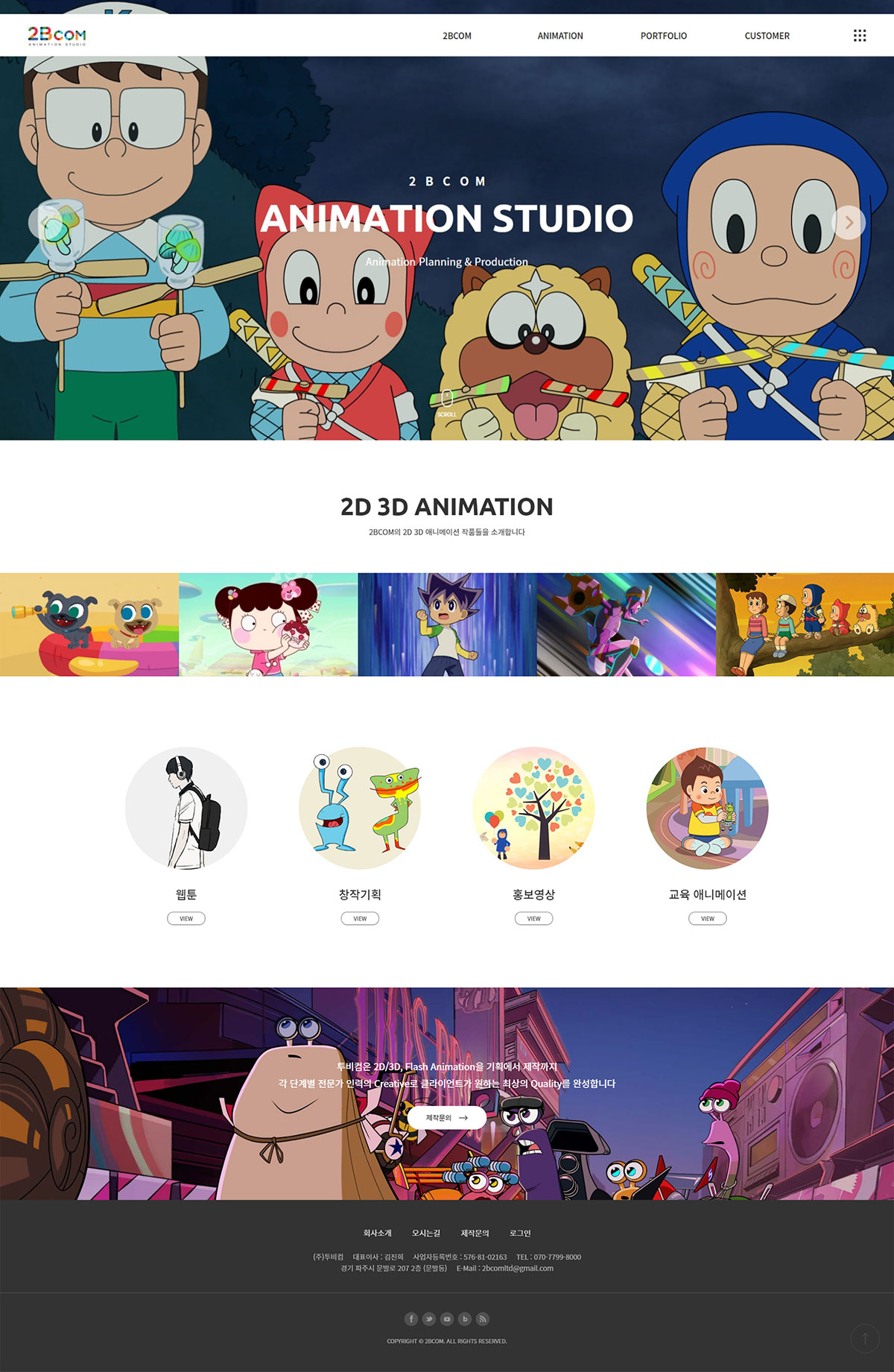Jump back to top with the arrow button

pyautogui.click(x=865, y=1338)
